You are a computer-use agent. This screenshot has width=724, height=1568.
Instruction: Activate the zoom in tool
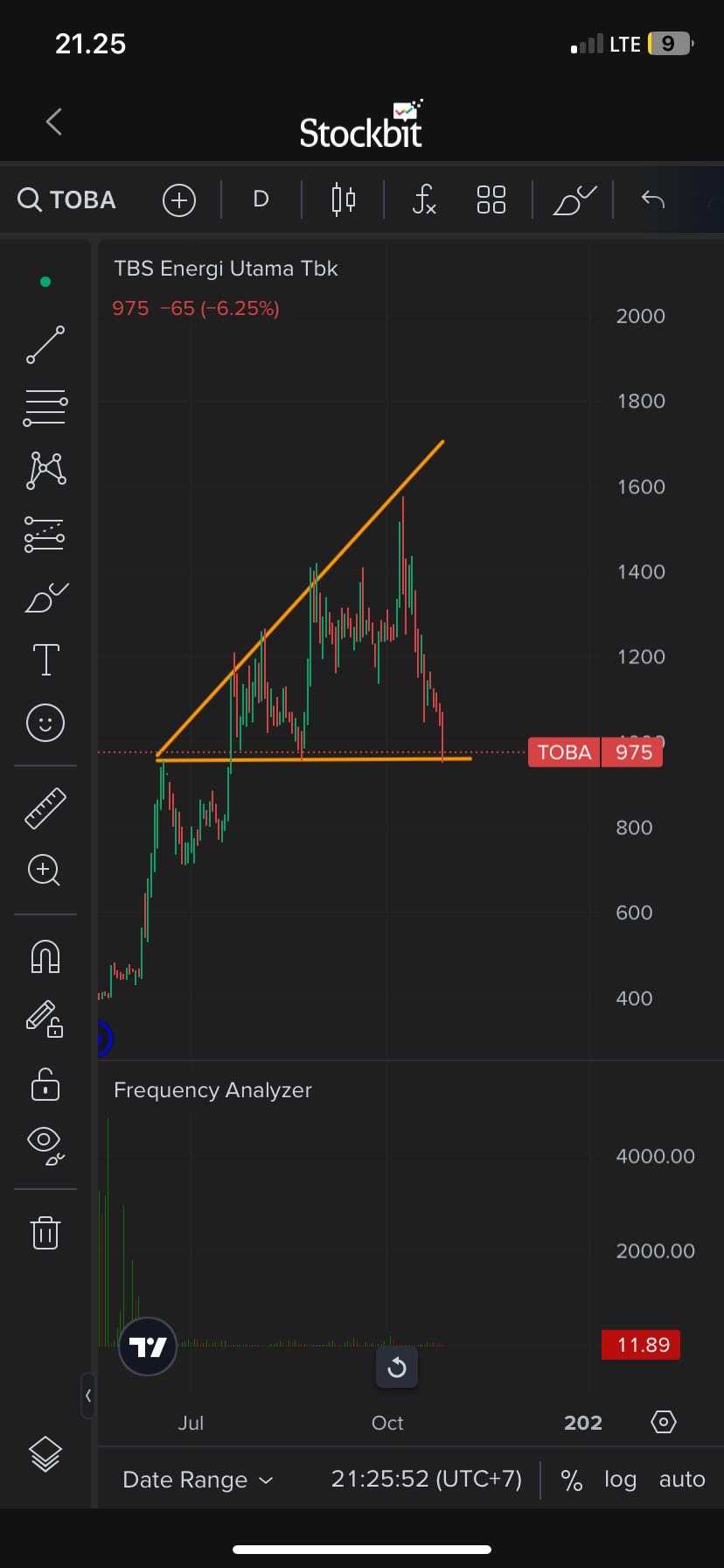click(44, 870)
